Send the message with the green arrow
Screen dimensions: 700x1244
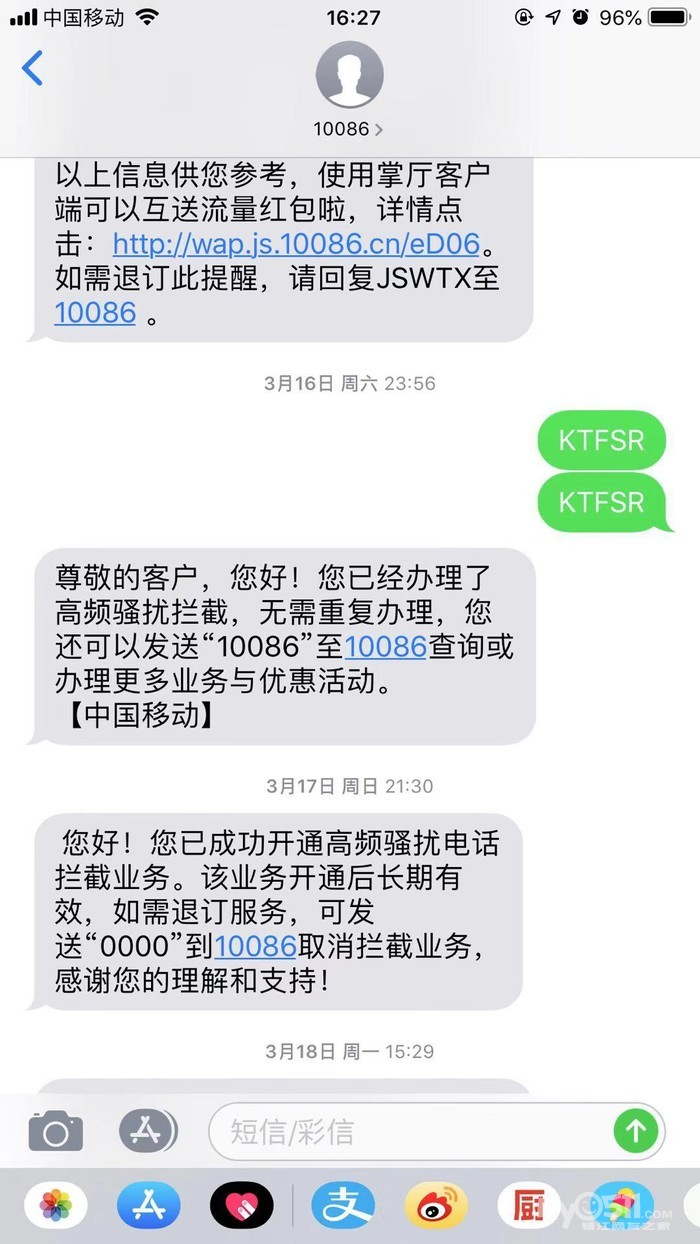(x=636, y=1132)
